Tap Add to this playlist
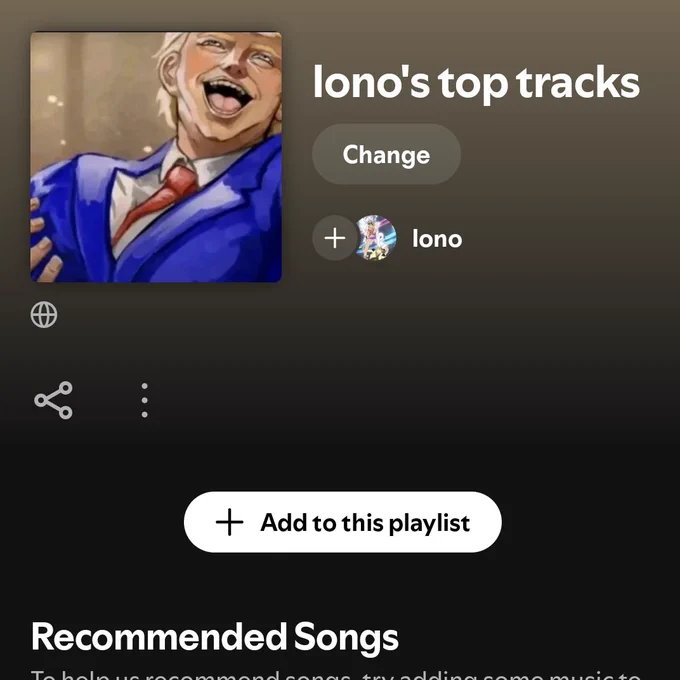680x680 pixels. tap(343, 522)
